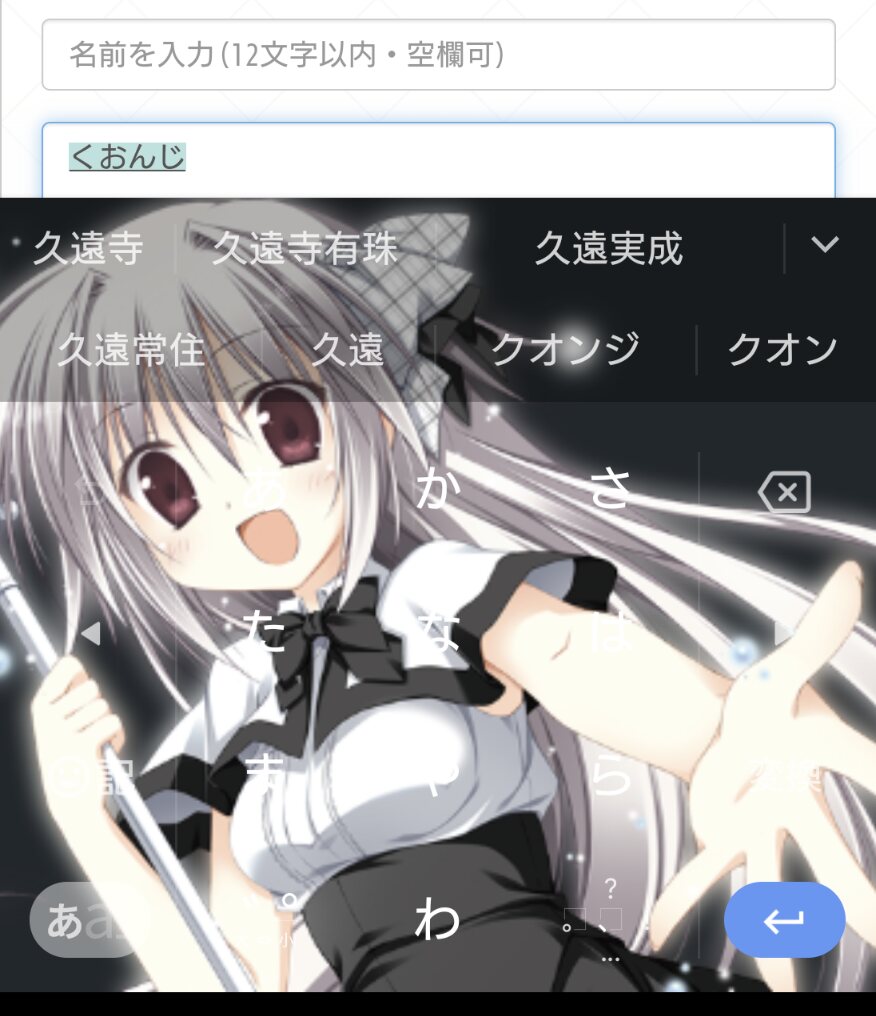Choose the 久遠 suggestion
Image resolution: width=876 pixels, height=1016 pixels.
(347, 350)
